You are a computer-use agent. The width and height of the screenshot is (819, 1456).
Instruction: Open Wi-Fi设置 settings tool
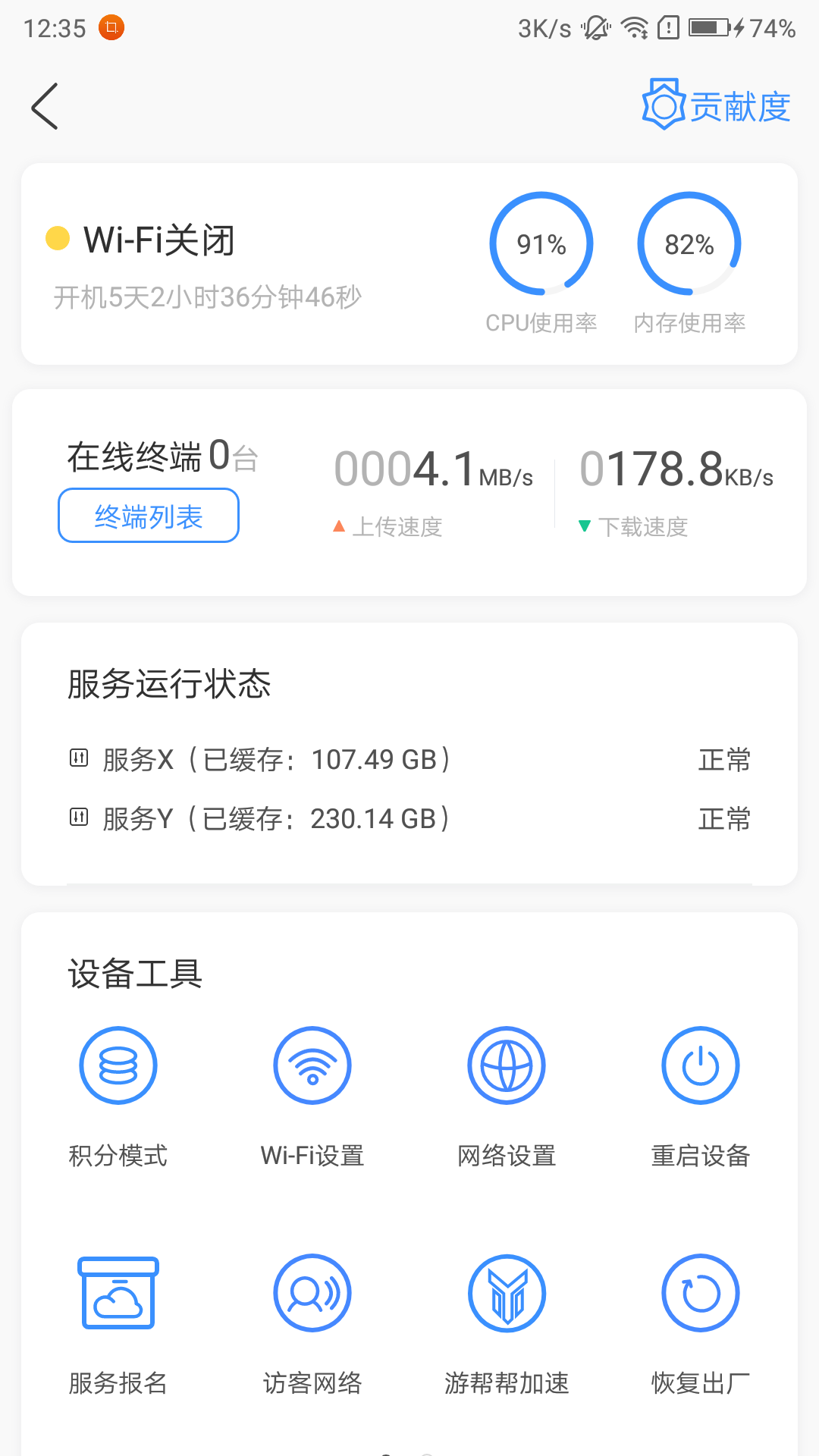pyautogui.click(x=312, y=1065)
